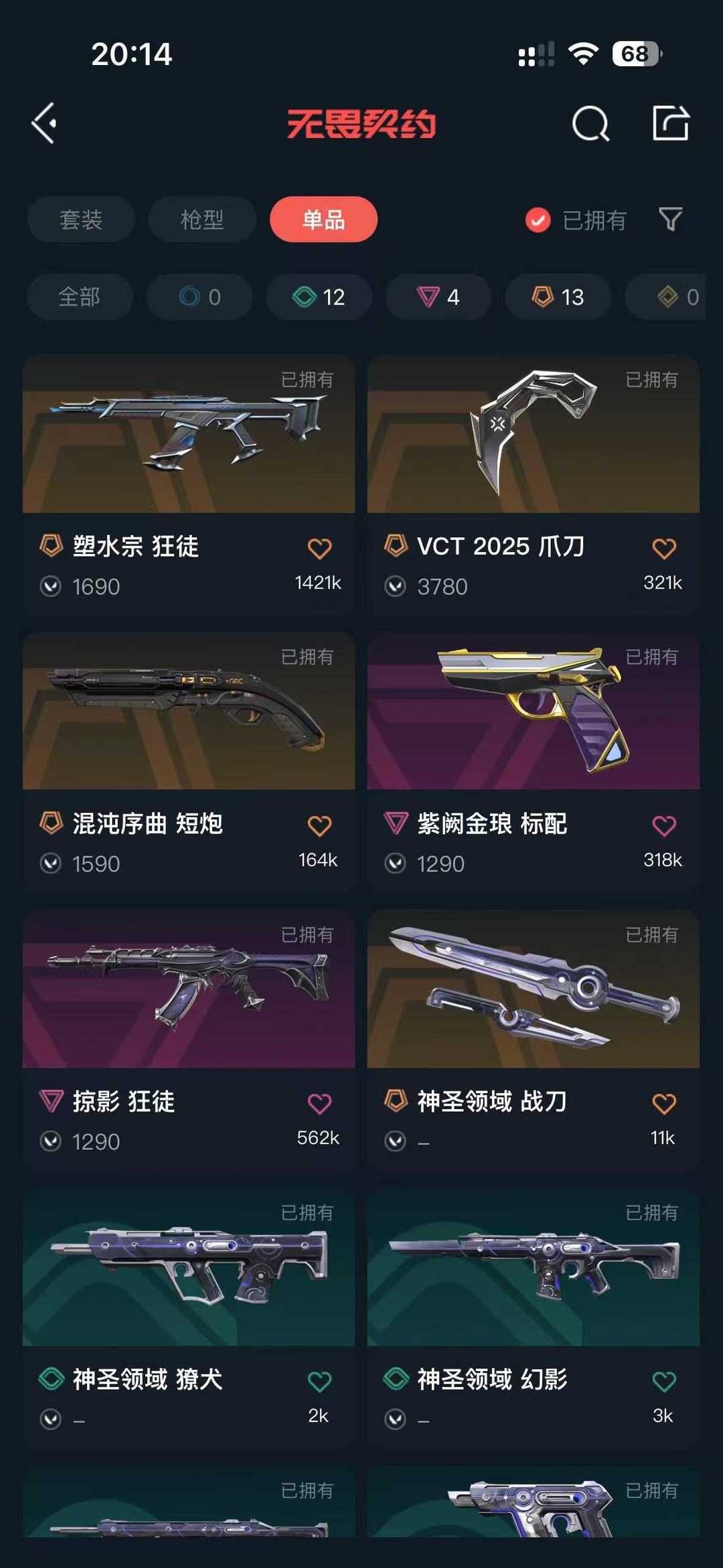Go back using the top-left arrow
The height and width of the screenshot is (1568, 723).
tap(44, 123)
